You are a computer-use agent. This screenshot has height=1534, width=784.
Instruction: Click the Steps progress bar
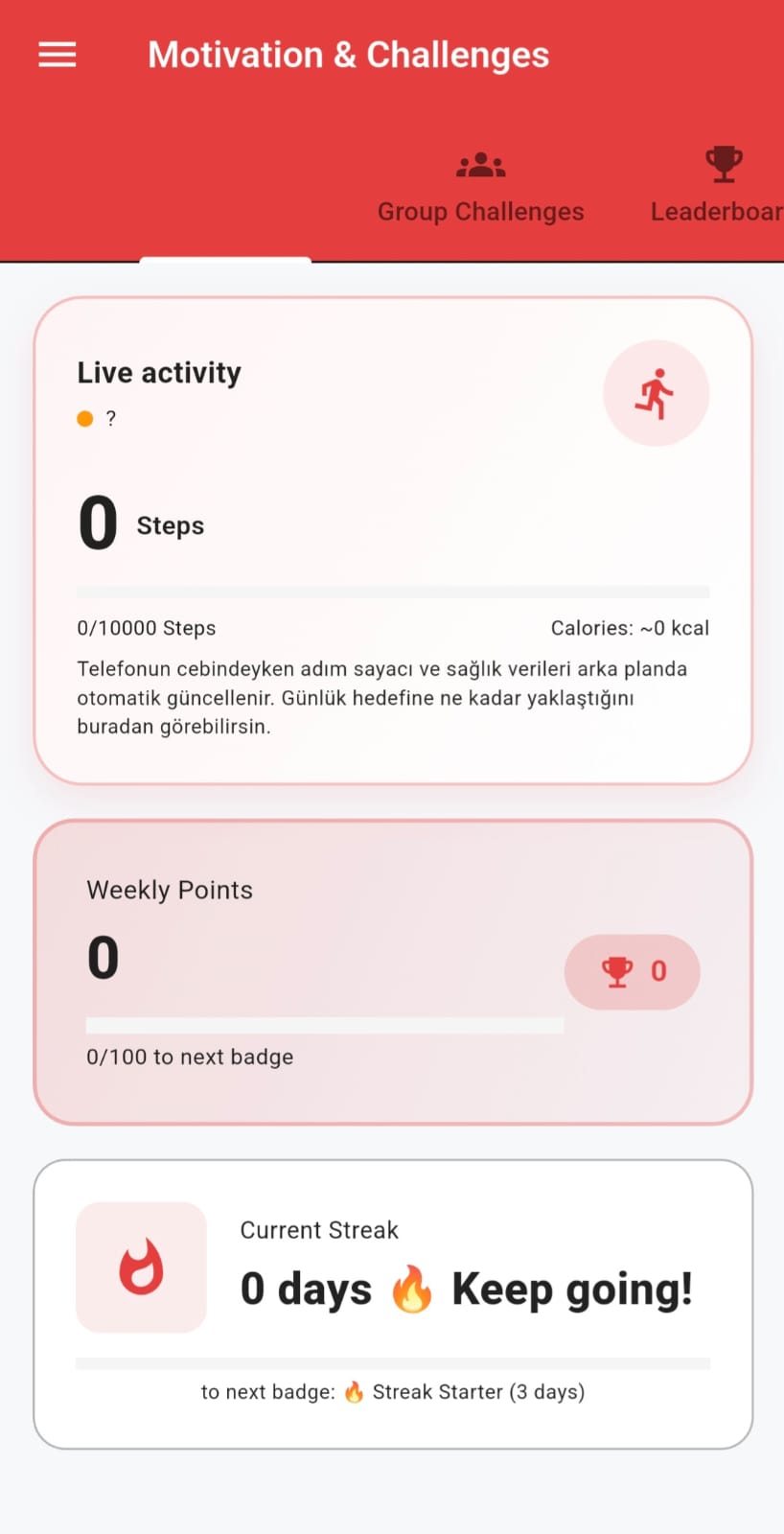tap(392, 589)
